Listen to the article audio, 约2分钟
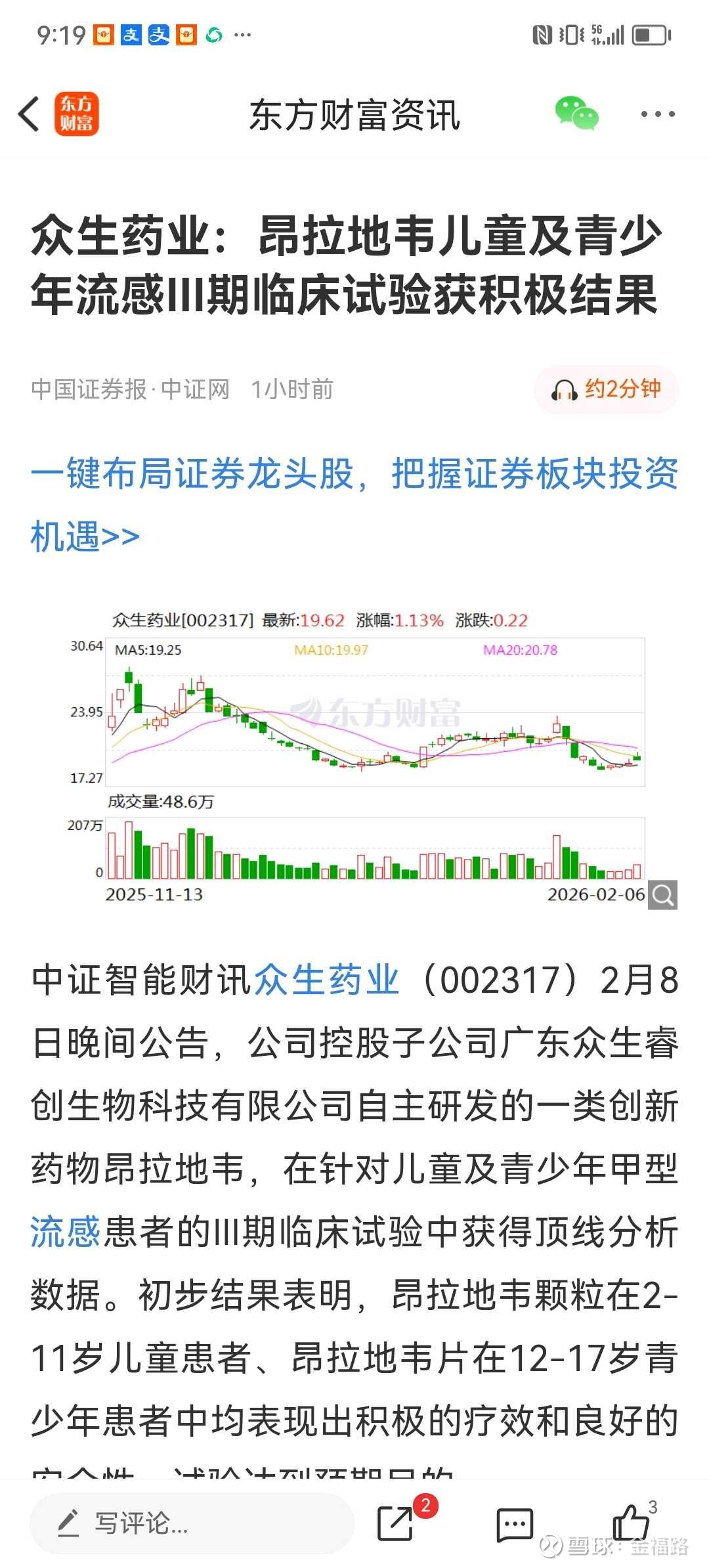Image resolution: width=709 pixels, height=1568 pixels. pos(607,389)
